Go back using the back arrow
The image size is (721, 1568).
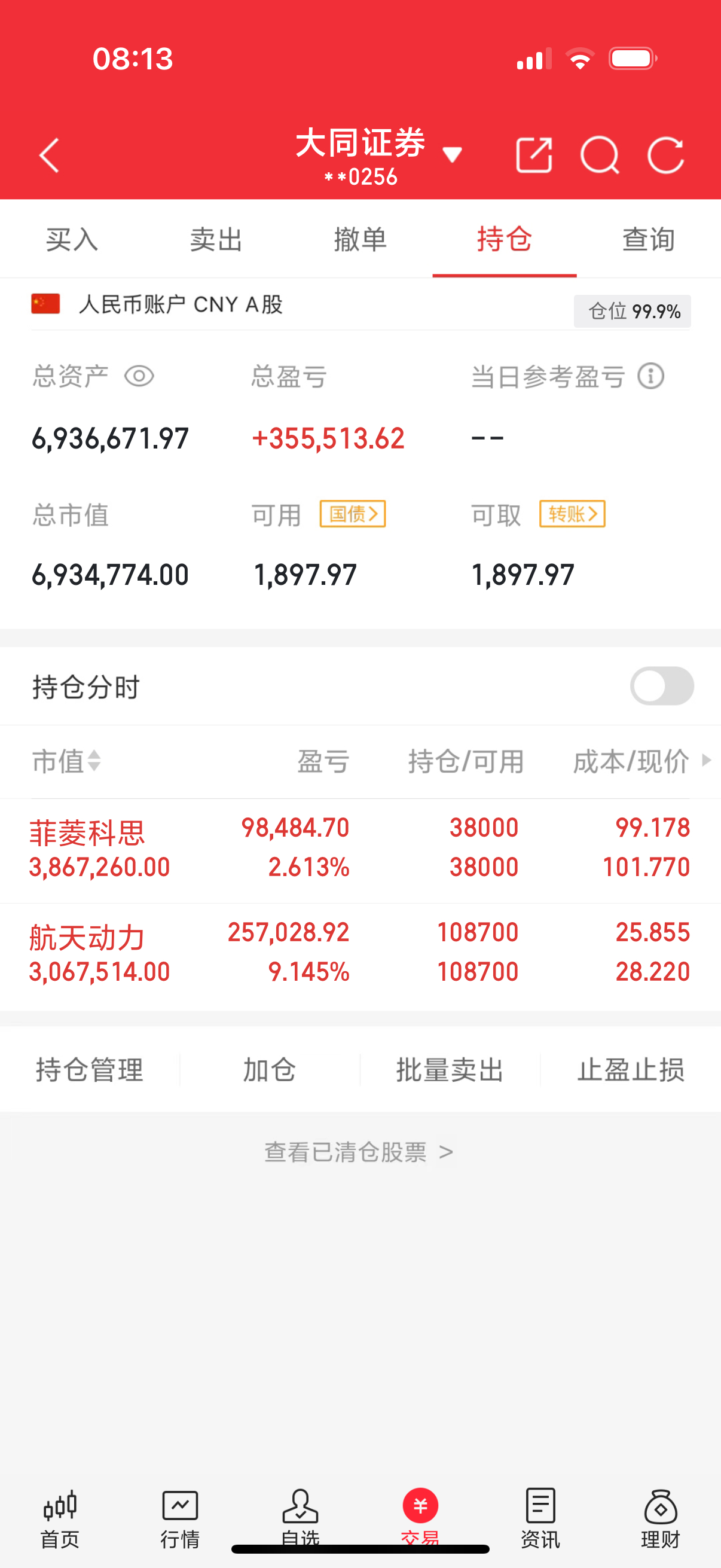pos(48,157)
